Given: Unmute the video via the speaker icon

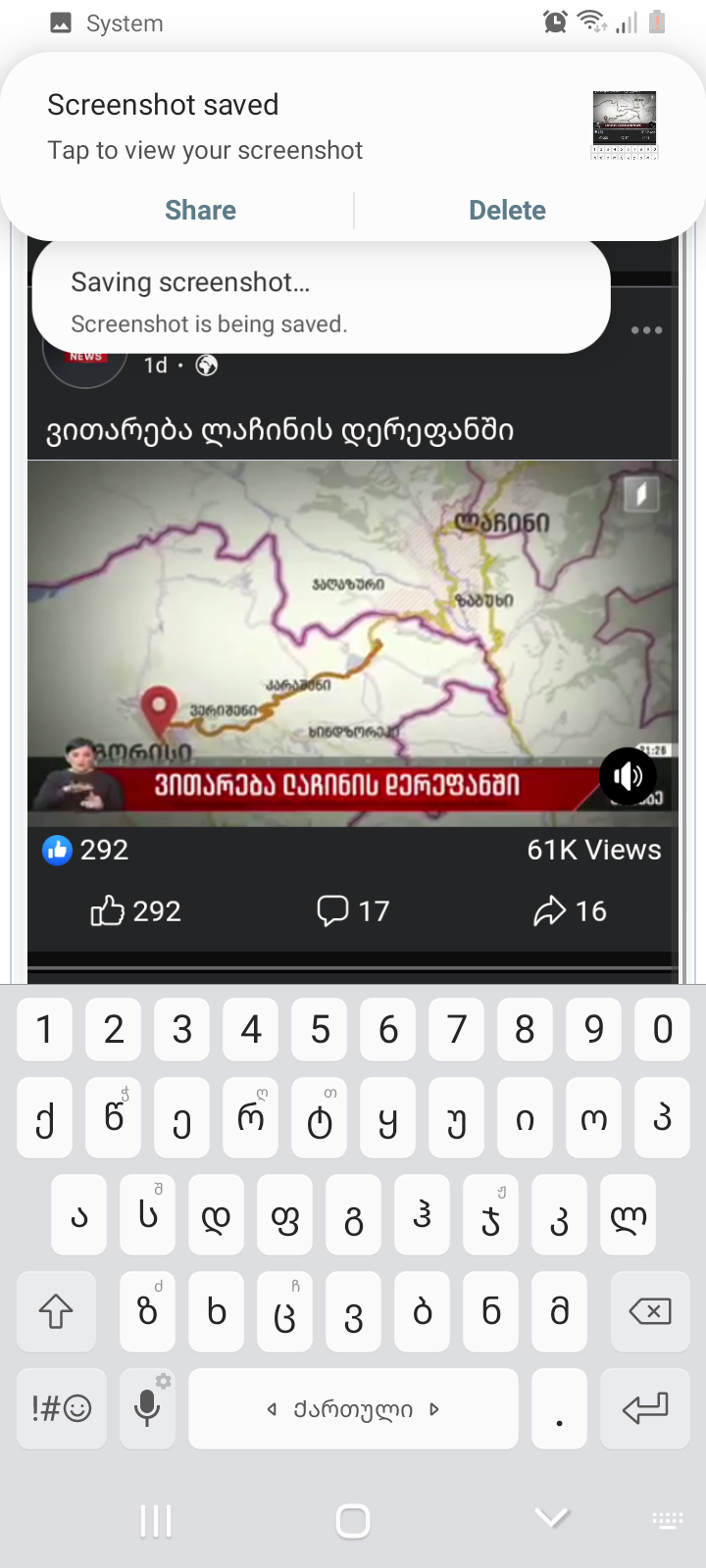Looking at the screenshot, I should pos(629,775).
